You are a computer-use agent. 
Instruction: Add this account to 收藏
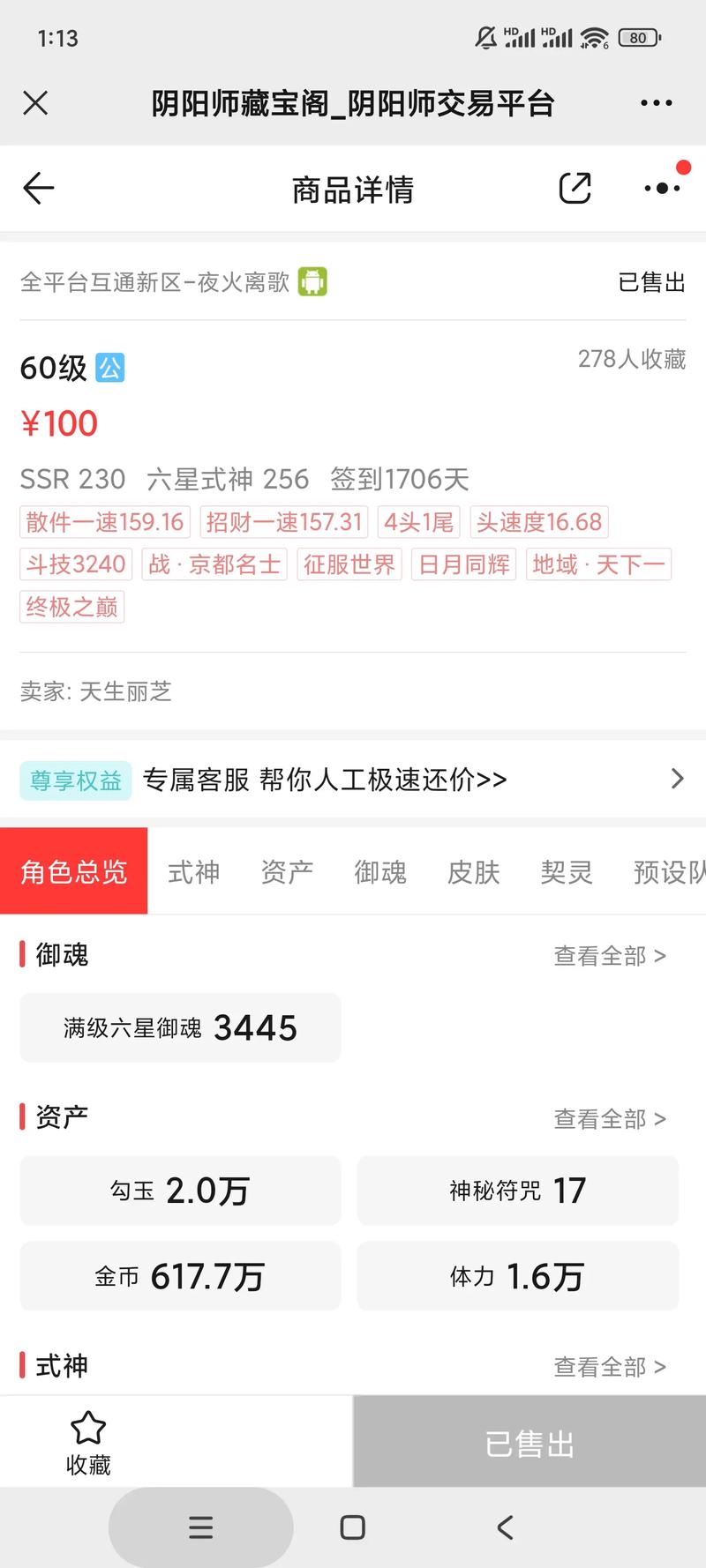pos(88,1444)
